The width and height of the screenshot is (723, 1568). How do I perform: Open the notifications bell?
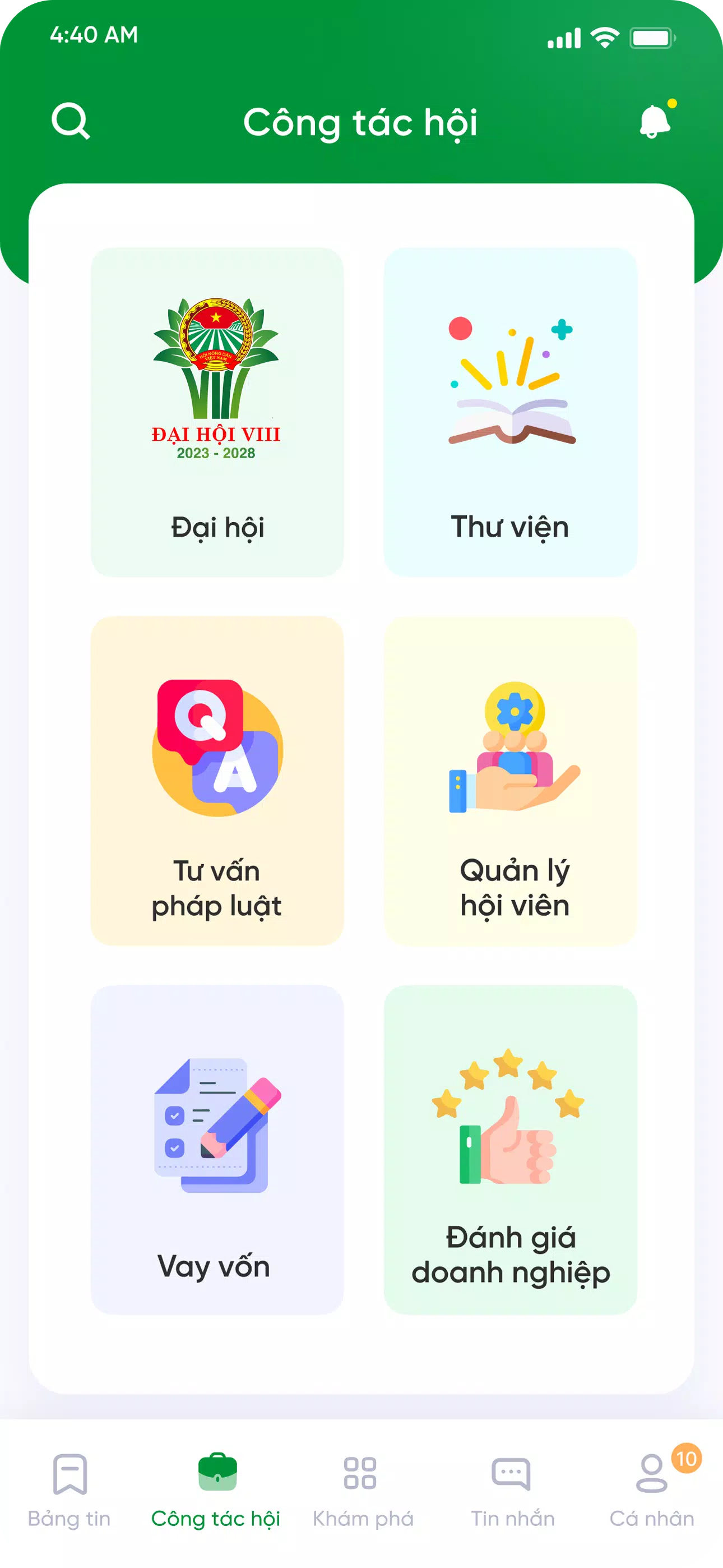(x=655, y=121)
